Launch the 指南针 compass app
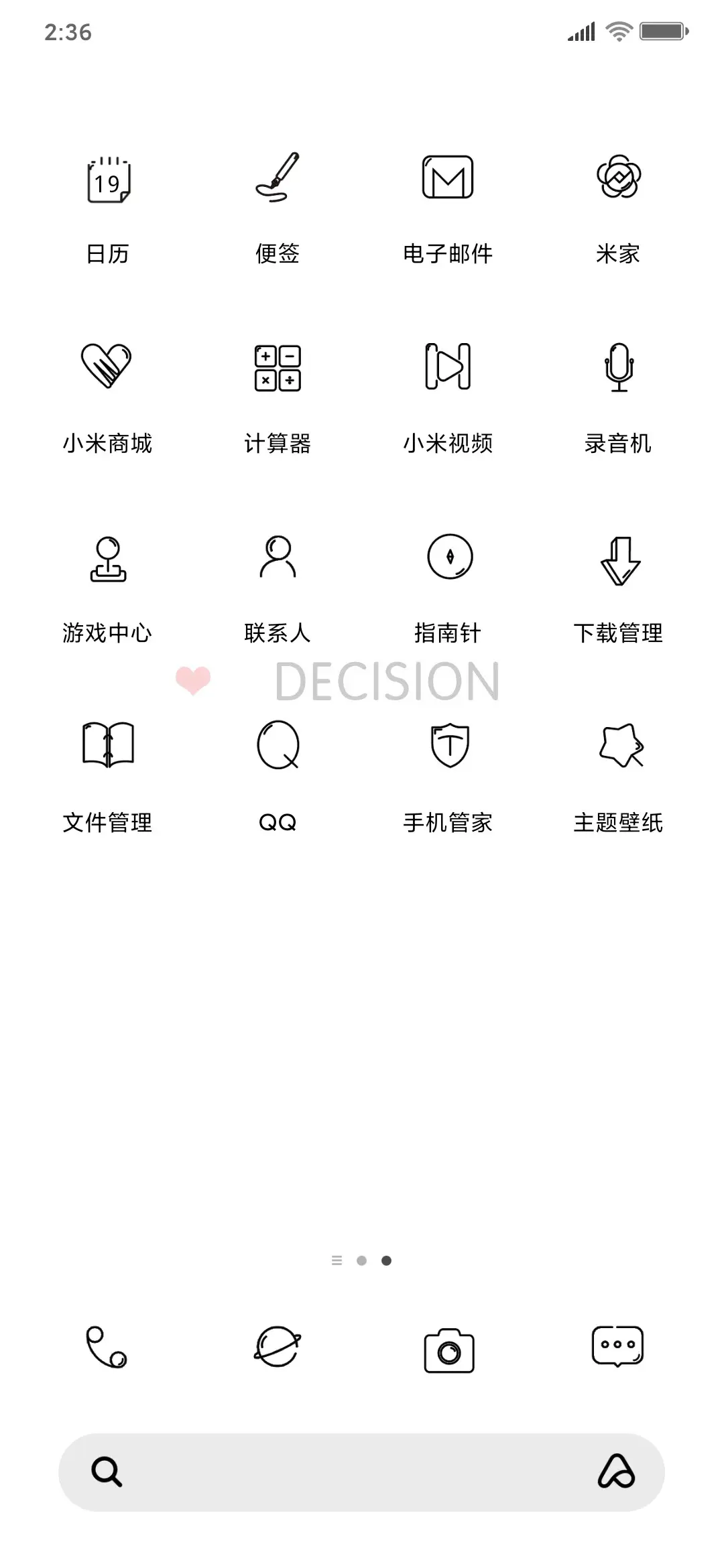This screenshot has width=724, height=1568. pyautogui.click(x=448, y=558)
